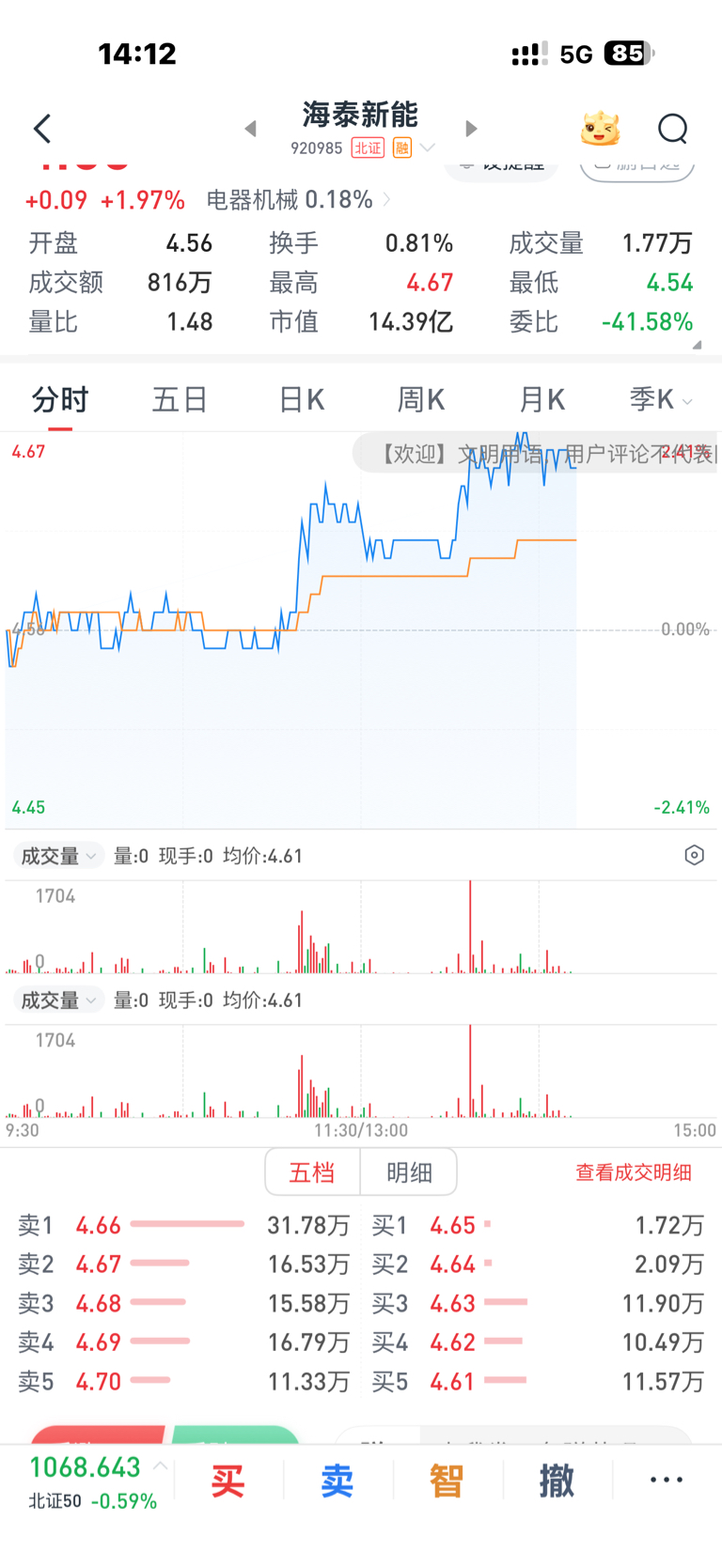Open the 智 smart trading button
The width and height of the screenshot is (722, 1568).
pos(447,1481)
